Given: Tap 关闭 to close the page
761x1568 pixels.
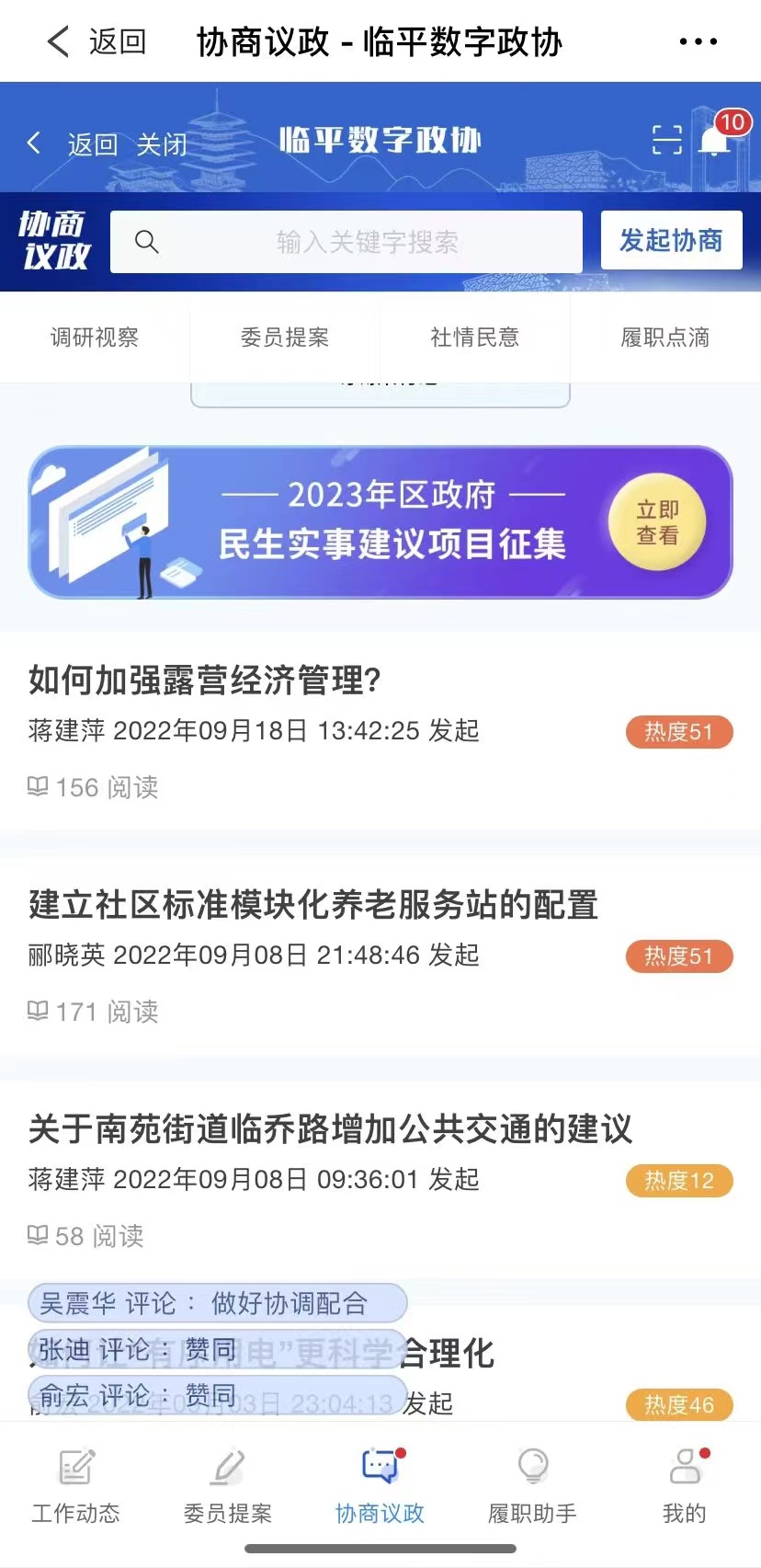Looking at the screenshot, I should [162, 144].
